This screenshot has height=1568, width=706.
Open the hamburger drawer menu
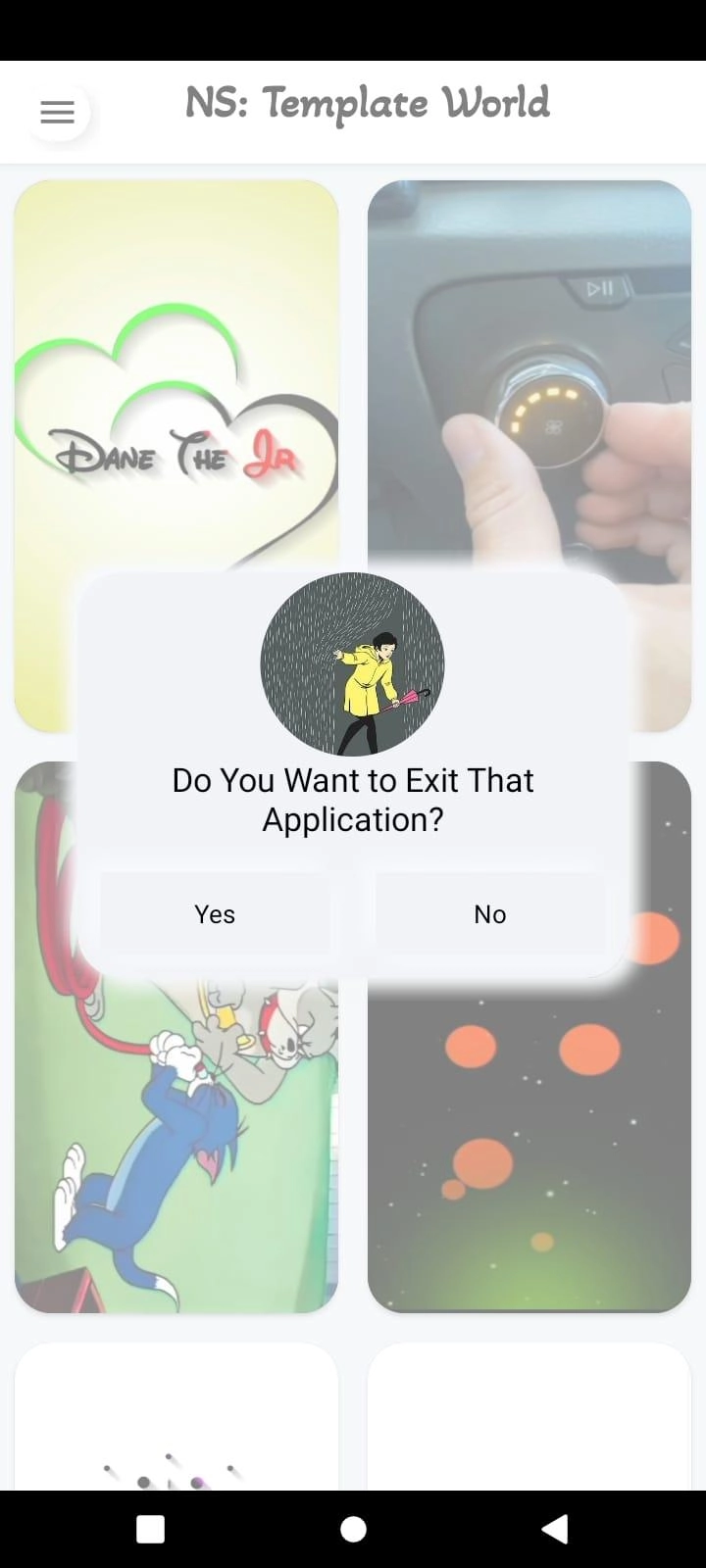[57, 113]
